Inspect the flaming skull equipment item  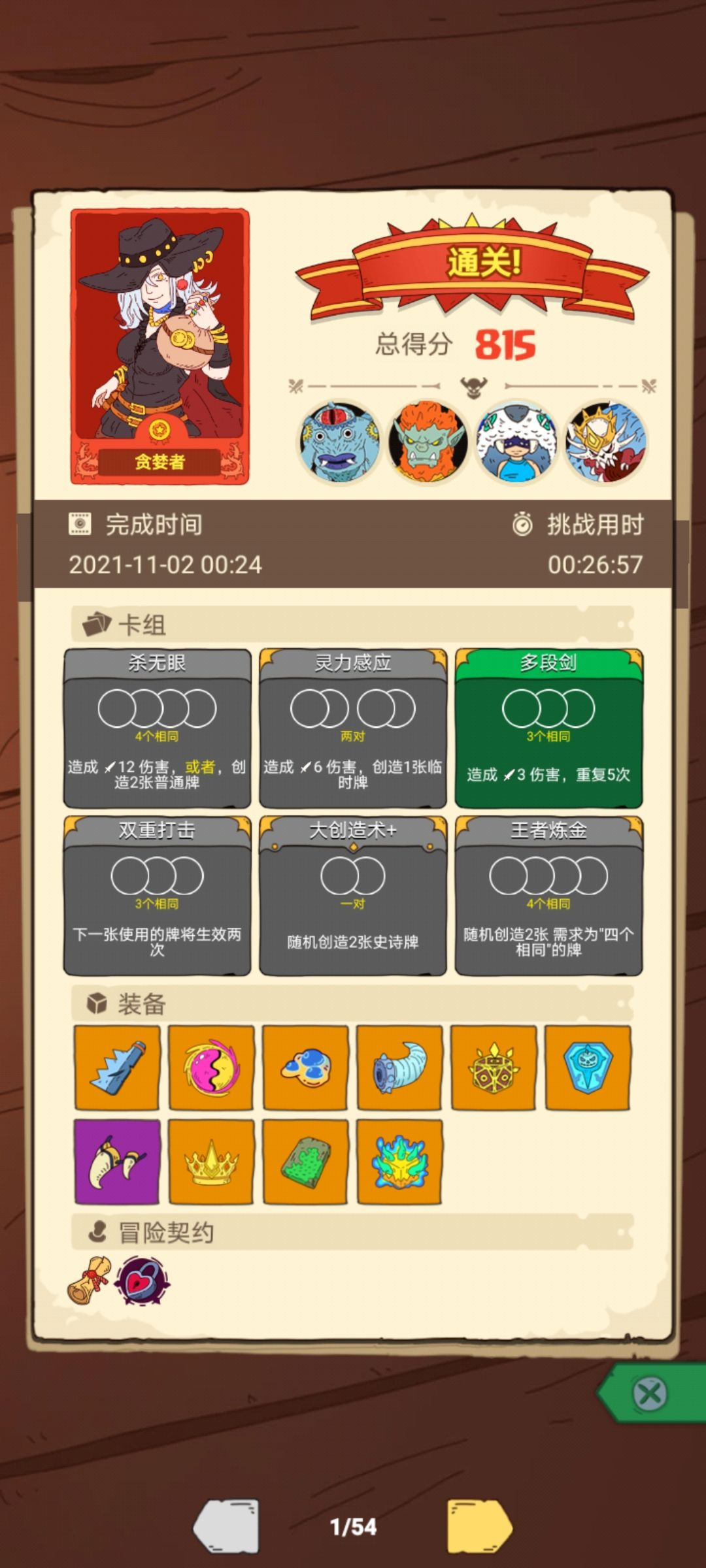(399, 1161)
